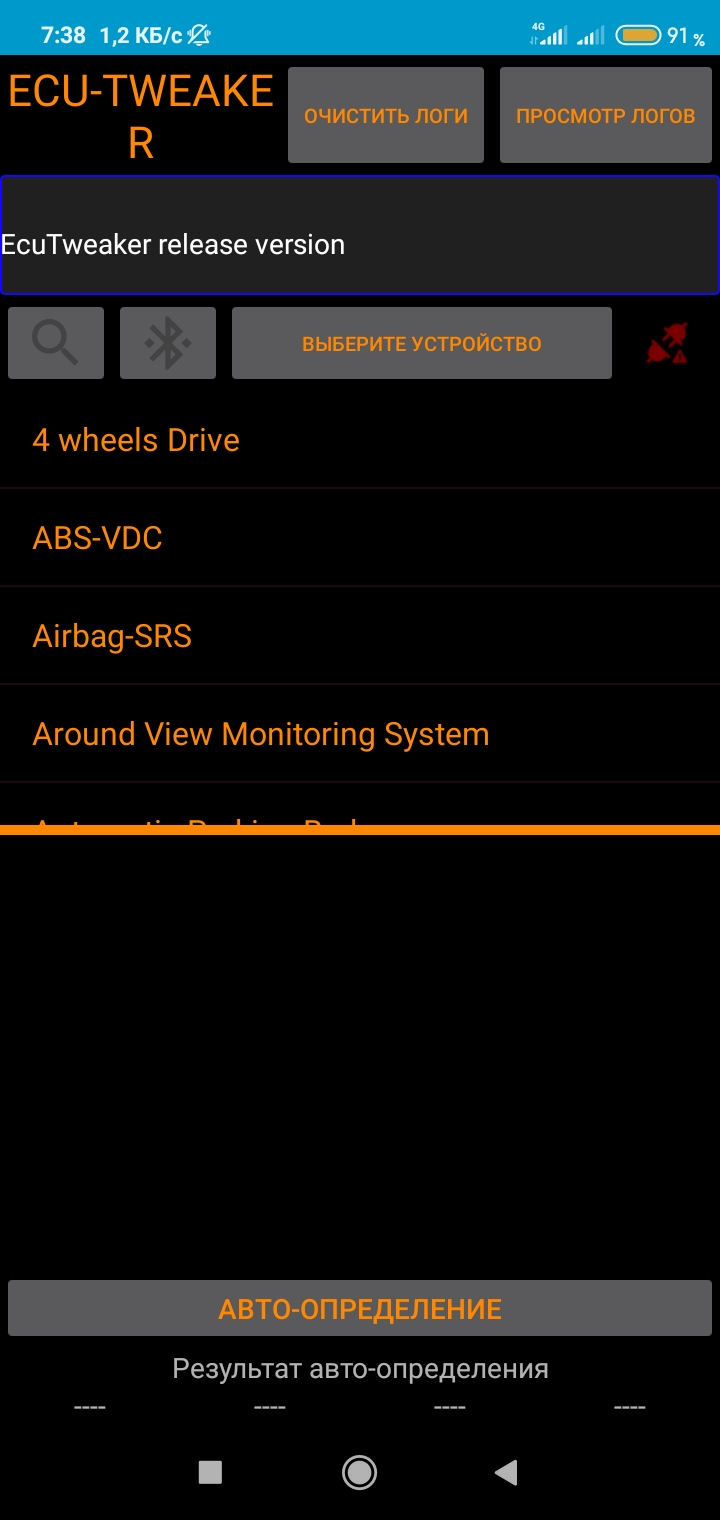Select the 4 wheels Drive module
Image resolution: width=720 pixels, height=1520 pixels.
[x=136, y=440]
